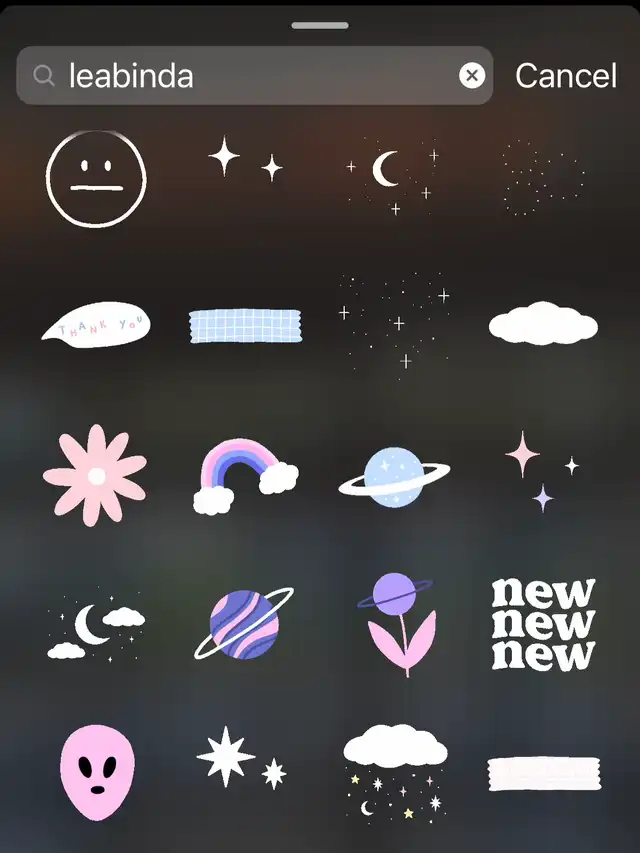Viewport: 640px width, 853px height.
Task: Select the white tape strip sticker
Action: click(x=543, y=772)
